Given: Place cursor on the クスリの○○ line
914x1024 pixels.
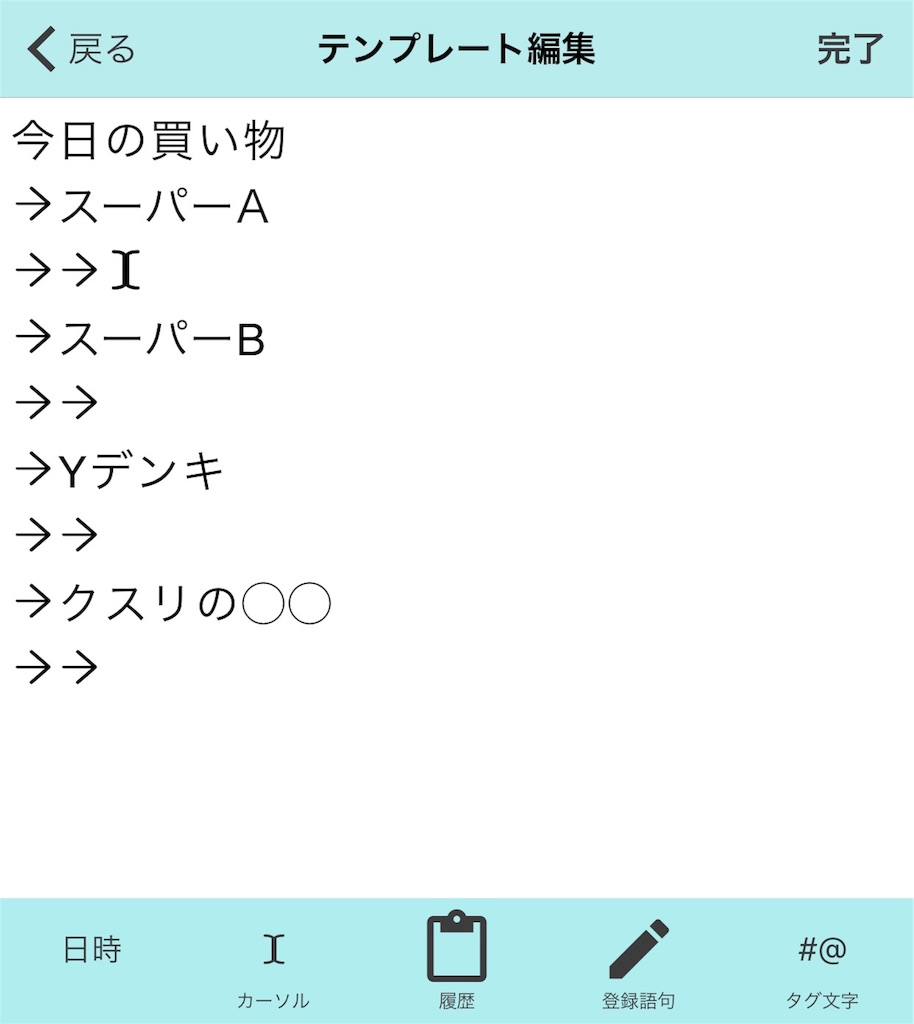Looking at the screenshot, I should [x=170, y=602].
